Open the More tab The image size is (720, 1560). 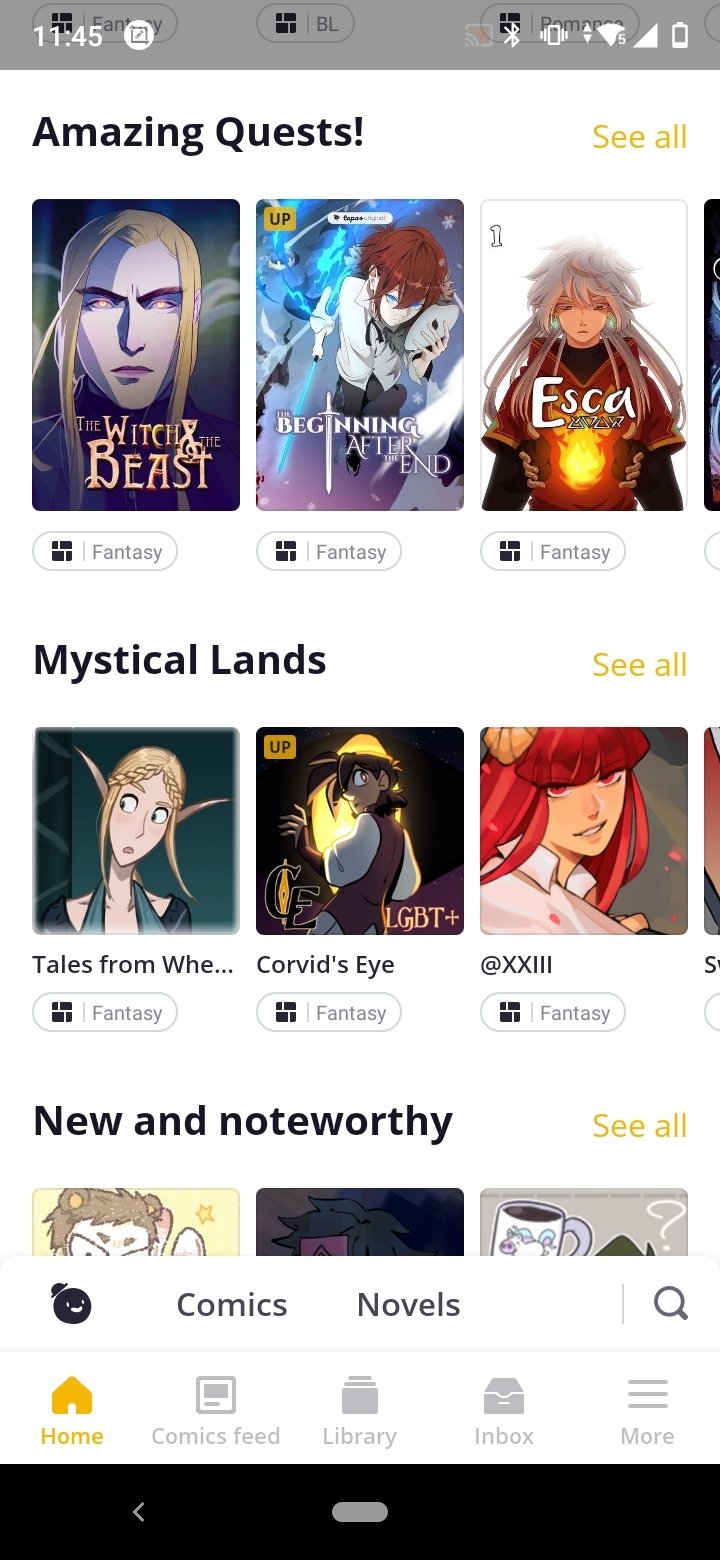pos(648,1412)
